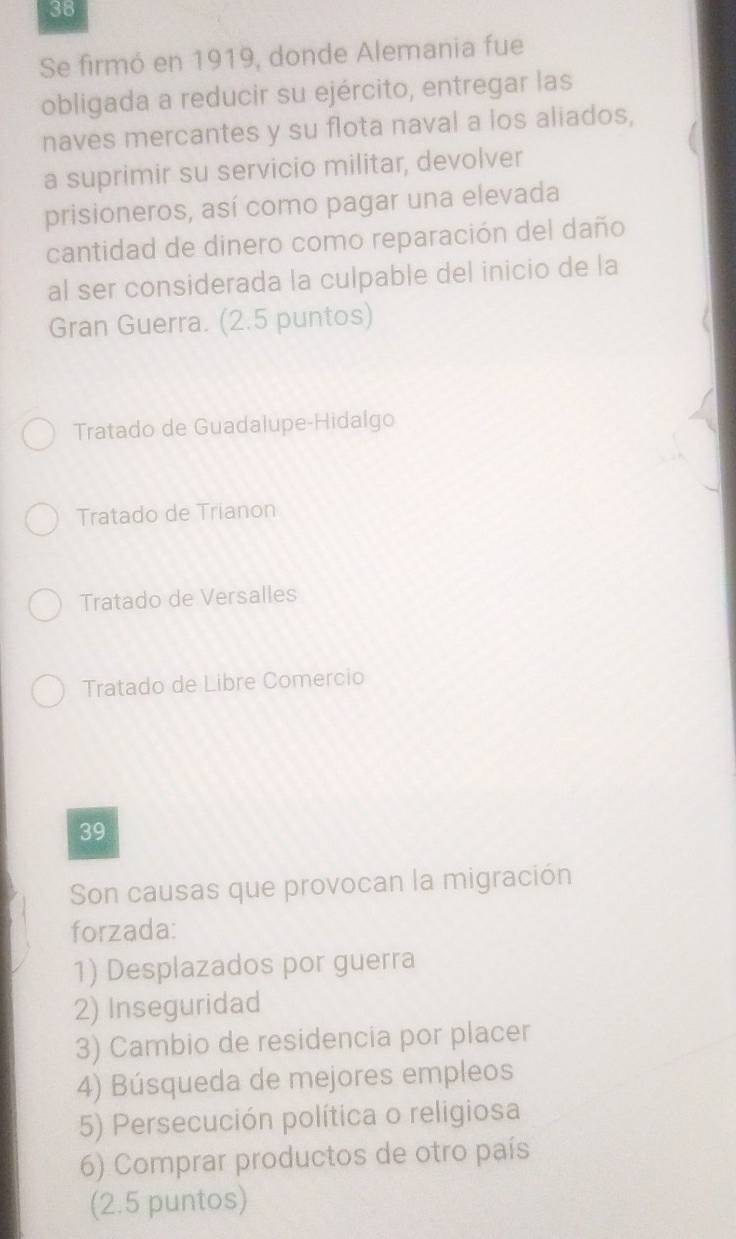Select Tratado de Guadalupe-Hidalgo option
Viewport: 736px width, 1239px height.
[40, 435]
